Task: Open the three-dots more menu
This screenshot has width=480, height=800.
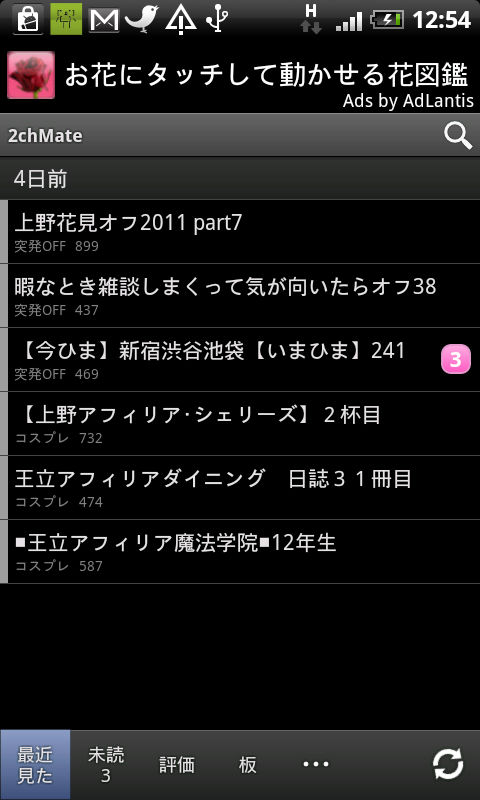Action: 316,764
